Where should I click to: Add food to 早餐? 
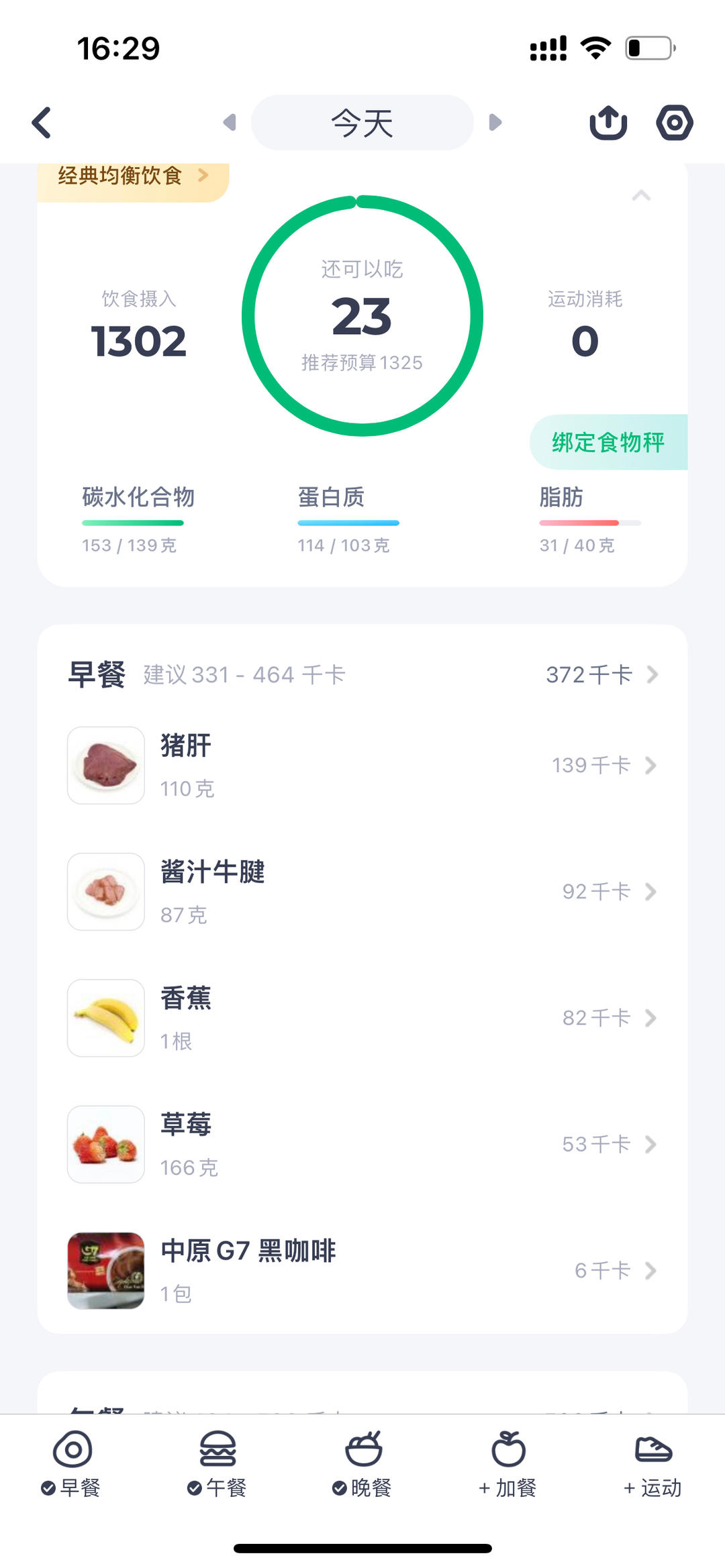[72, 1464]
